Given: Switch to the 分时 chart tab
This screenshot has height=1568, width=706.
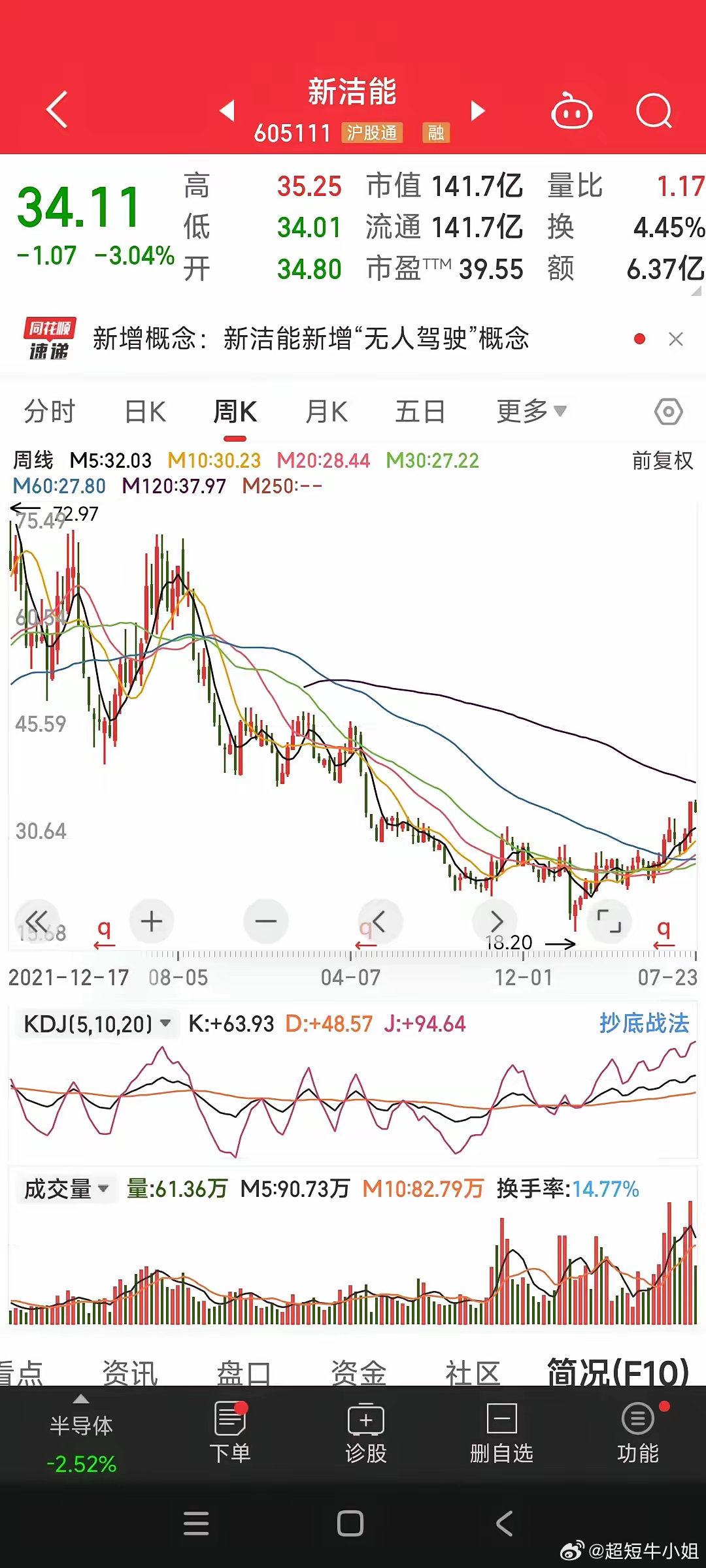Looking at the screenshot, I should (x=50, y=412).
